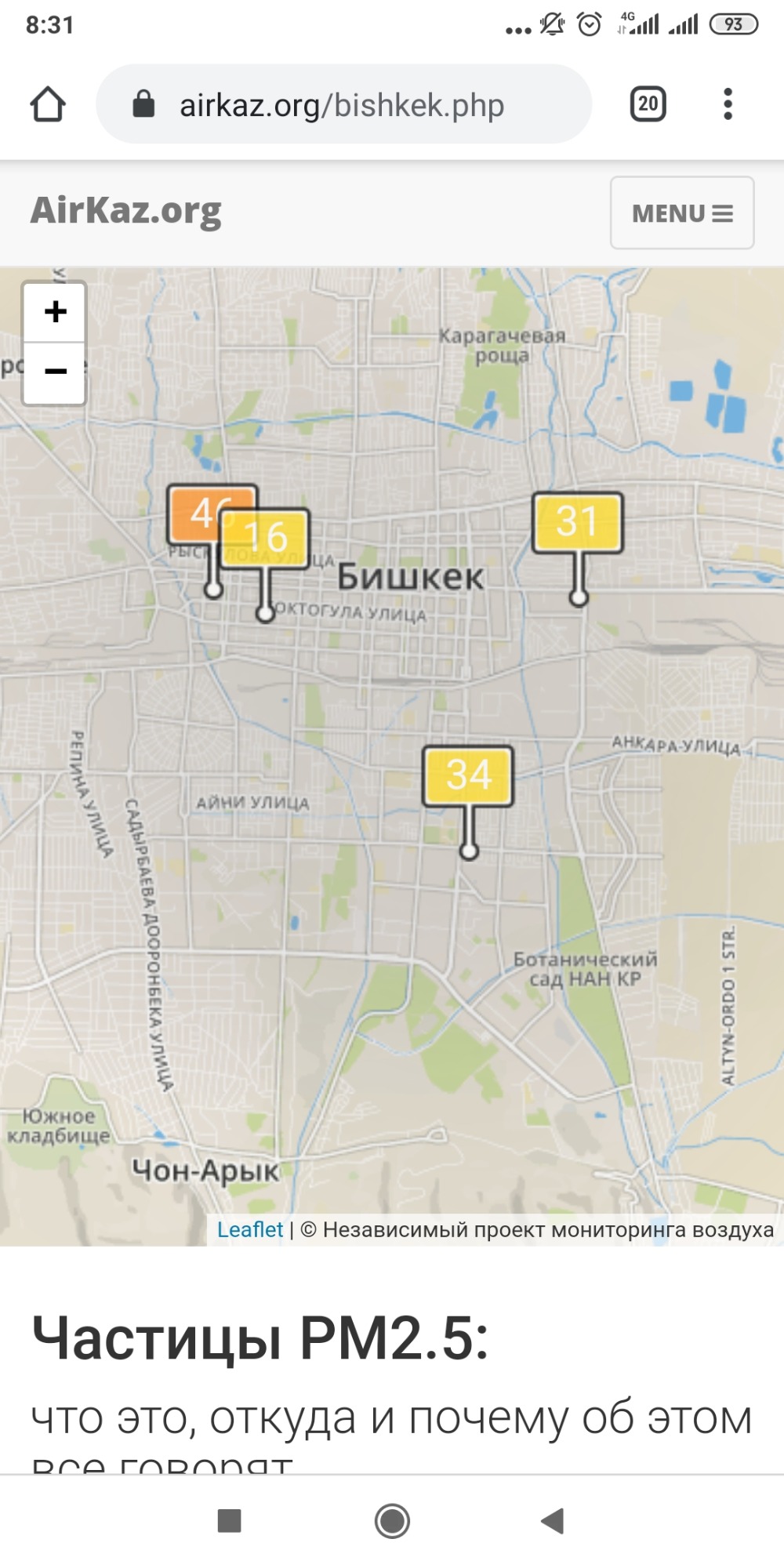Zoom out on the map
Image resolution: width=784 pixels, height=1568 pixels.
[x=55, y=372]
